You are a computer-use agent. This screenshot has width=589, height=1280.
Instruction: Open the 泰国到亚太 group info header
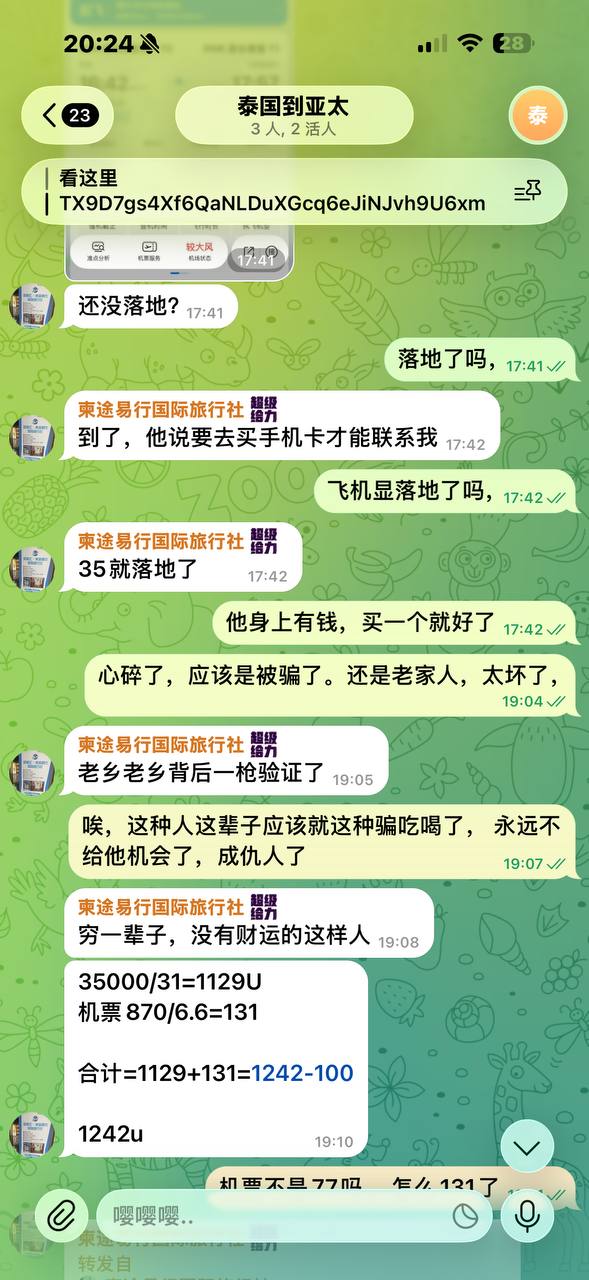click(x=294, y=115)
